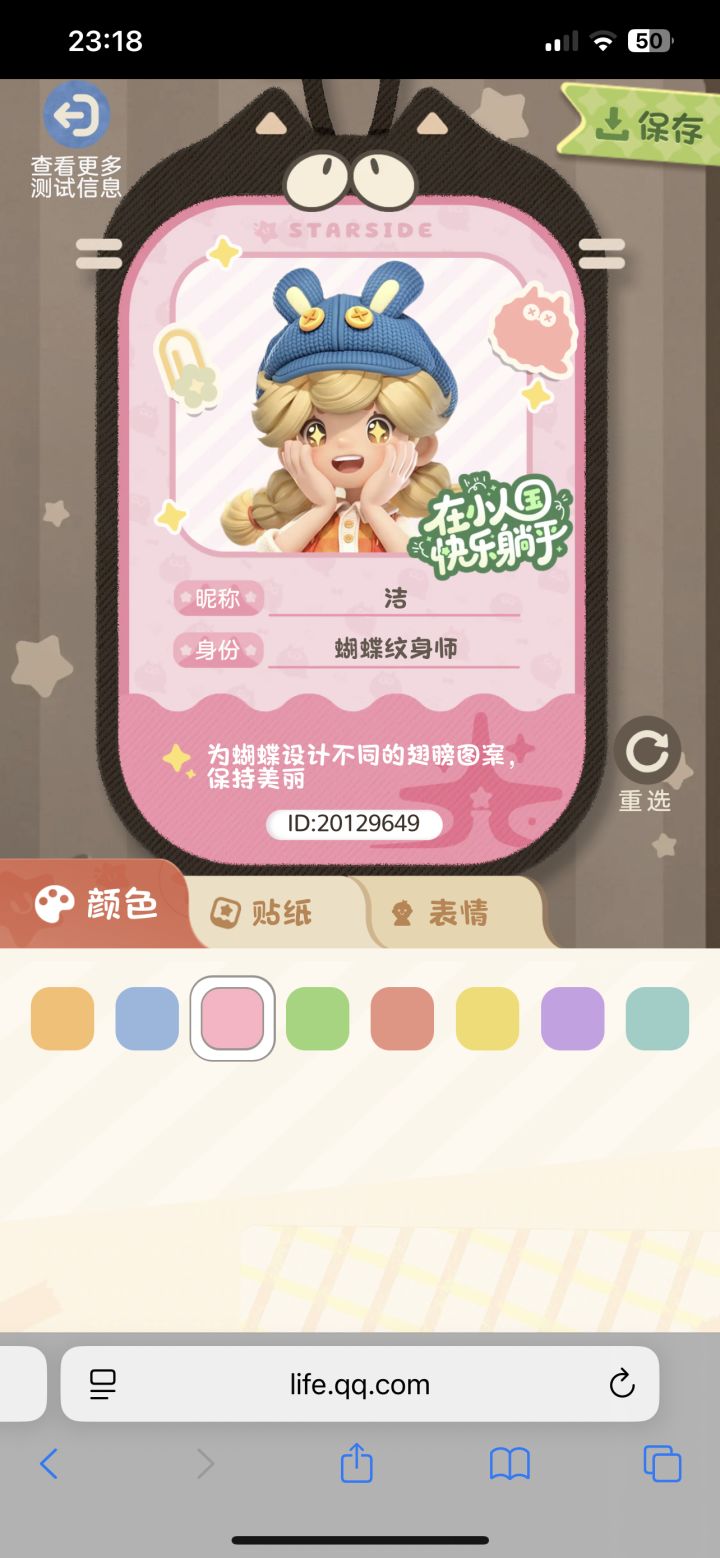Screen dimensions: 720x1558
Task: Tap the Safari share icon
Action: (359, 1464)
